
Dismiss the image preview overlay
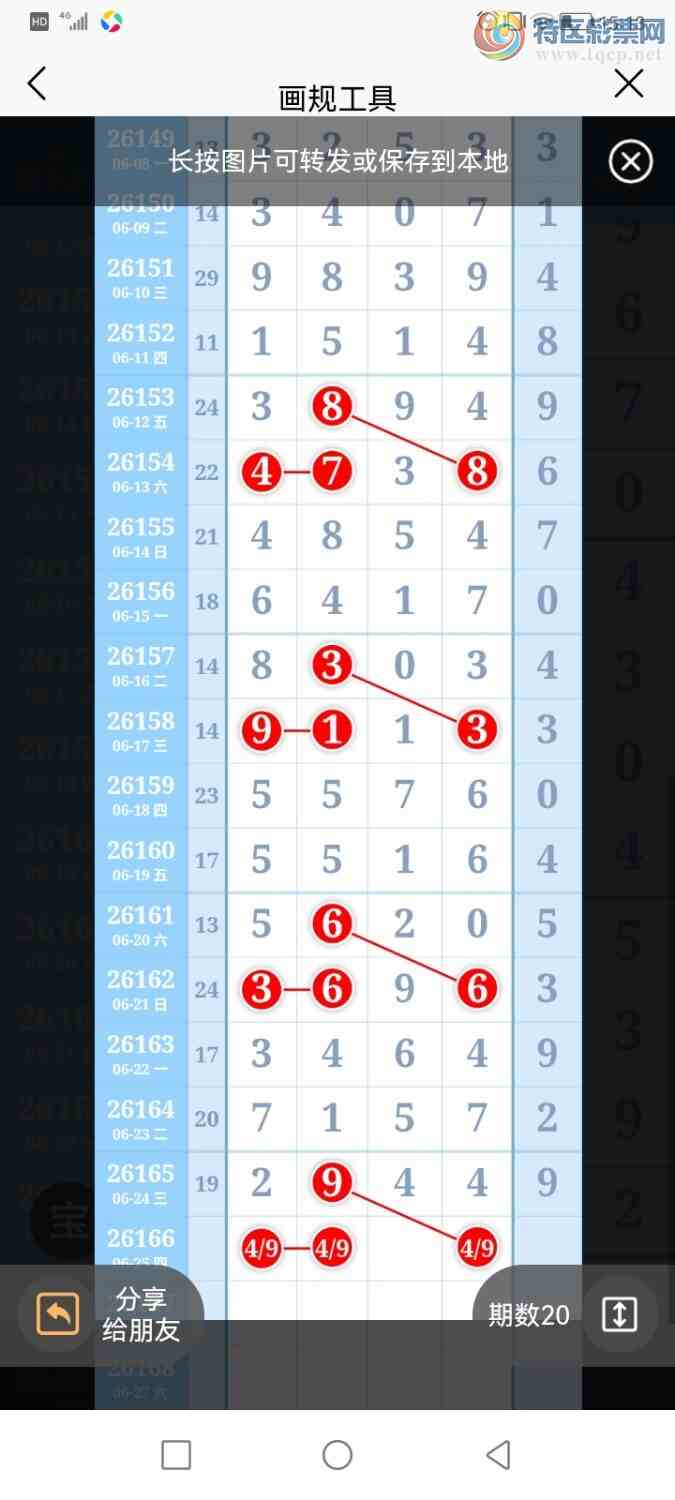click(x=631, y=162)
